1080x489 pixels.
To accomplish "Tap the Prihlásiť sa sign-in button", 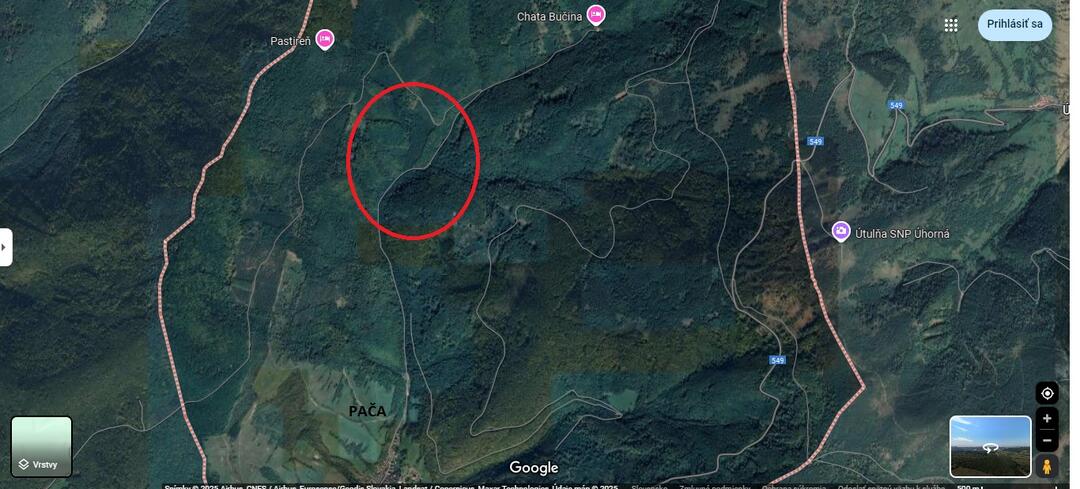I will point(1014,25).
